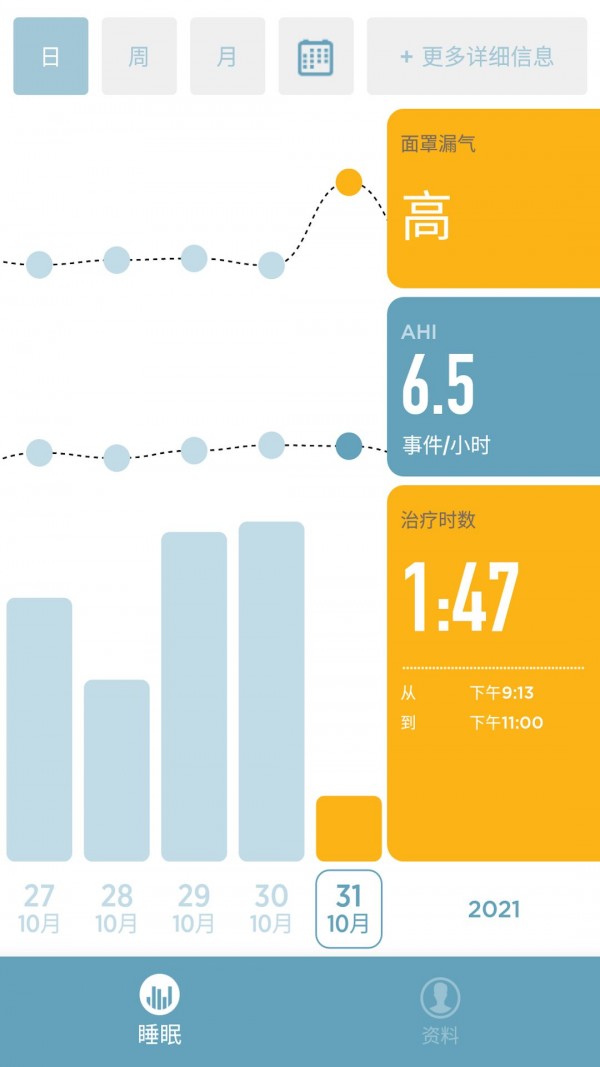Switch to the 周 week view
Image resolution: width=600 pixels, height=1067 pixels.
coord(138,56)
